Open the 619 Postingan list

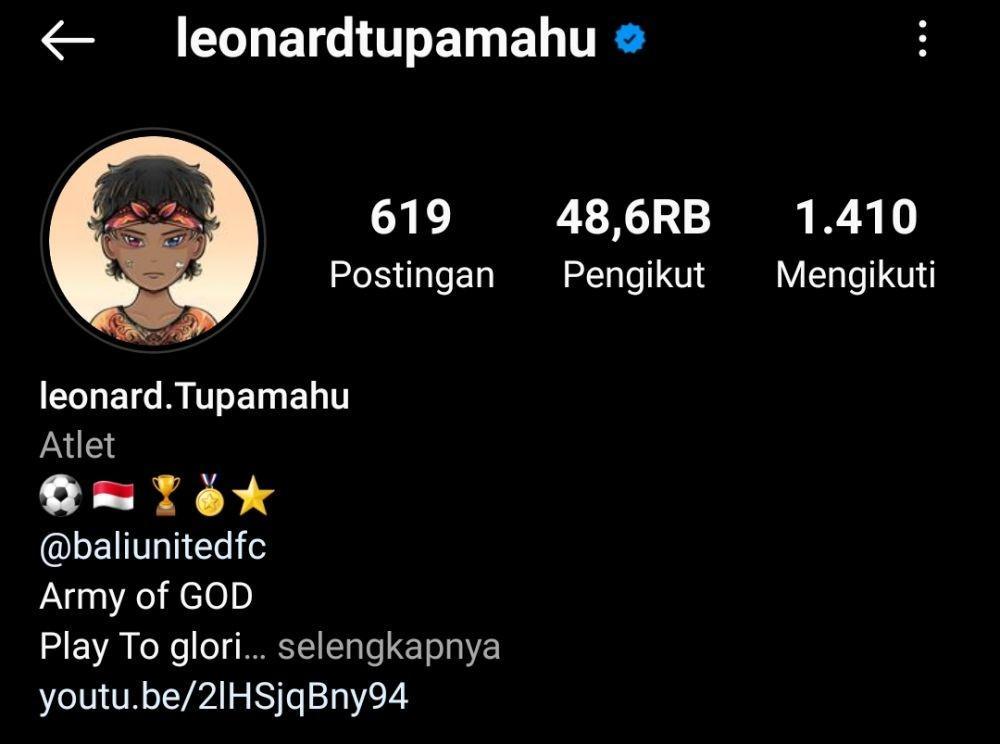click(x=412, y=243)
